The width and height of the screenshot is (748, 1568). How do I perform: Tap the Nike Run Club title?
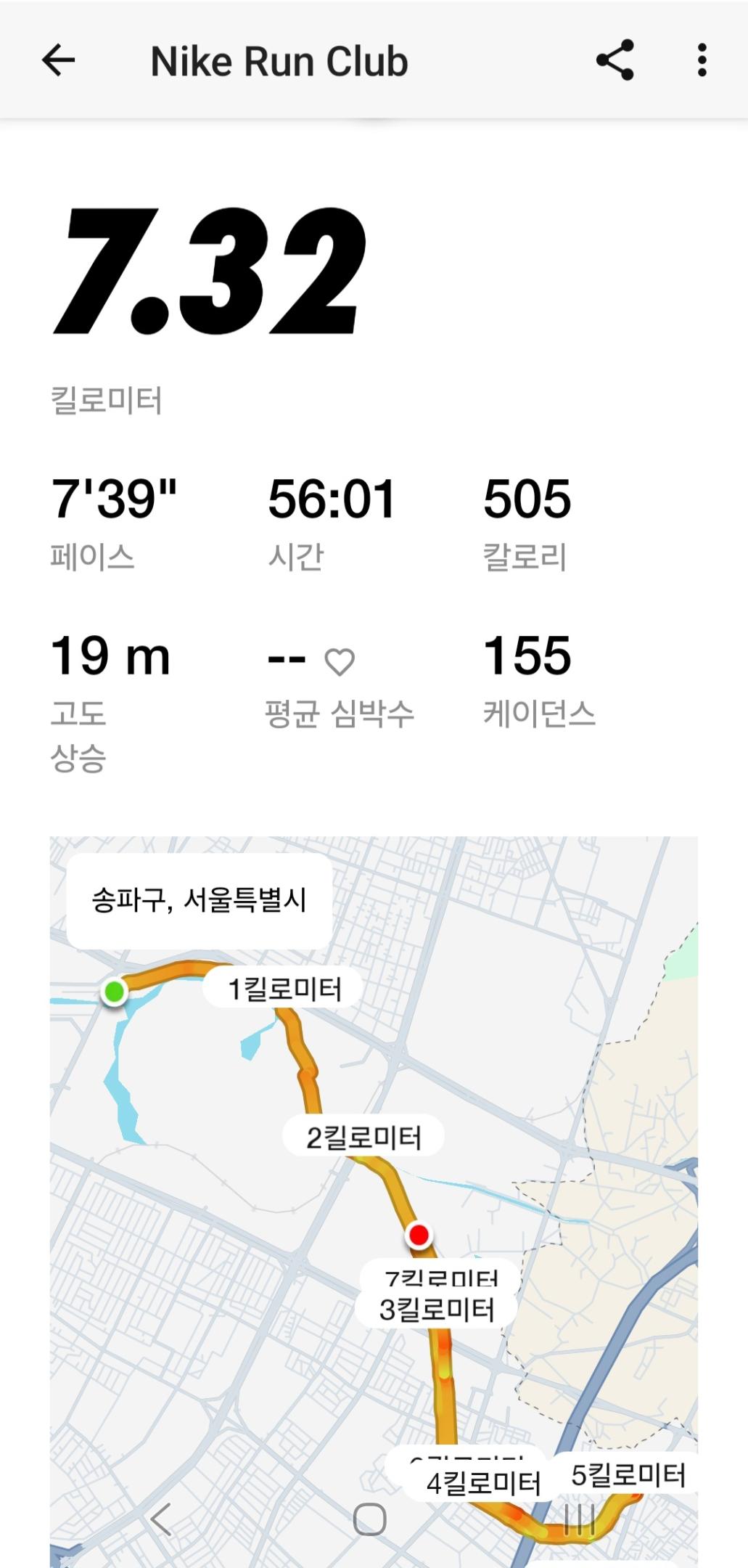tap(278, 60)
